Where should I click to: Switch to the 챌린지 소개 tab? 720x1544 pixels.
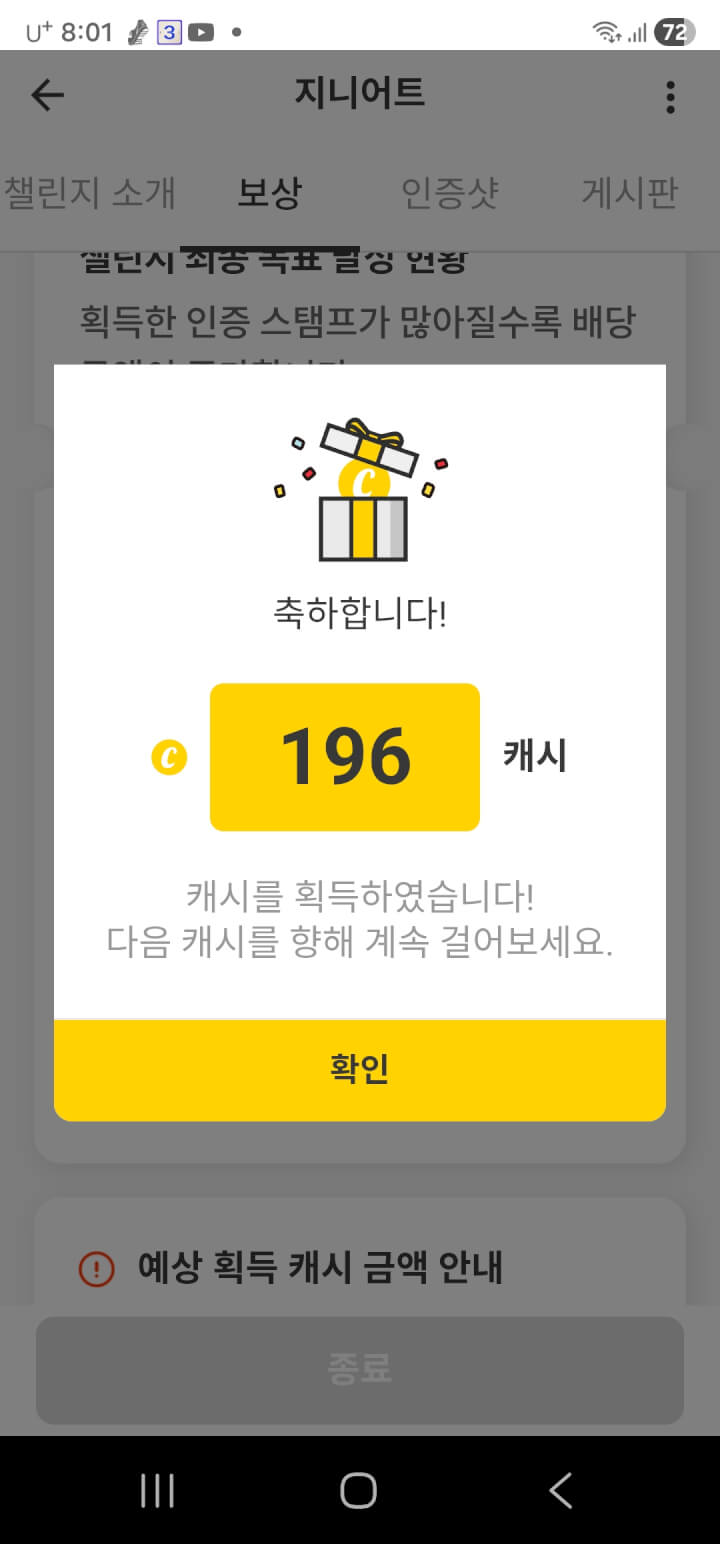pos(90,192)
